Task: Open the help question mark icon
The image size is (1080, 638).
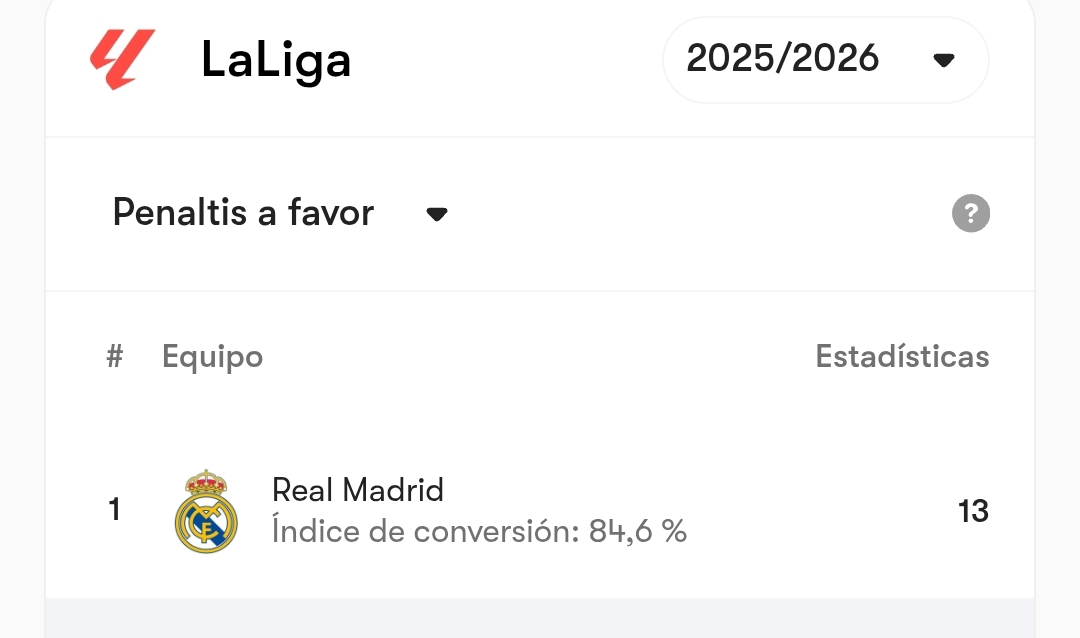Action: pos(970,213)
